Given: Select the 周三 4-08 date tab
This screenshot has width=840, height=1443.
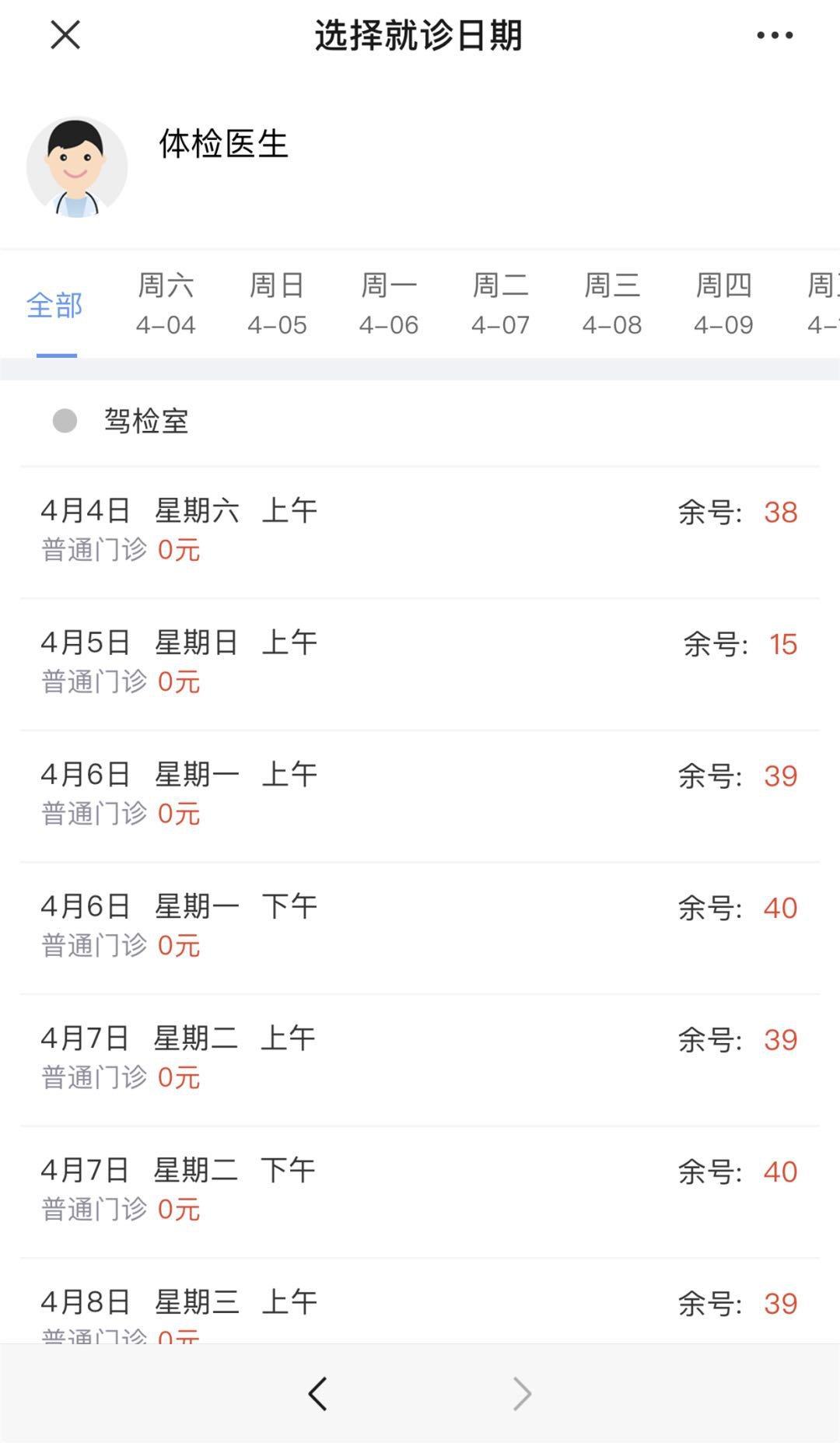Looking at the screenshot, I should pyautogui.click(x=612, y=304).
